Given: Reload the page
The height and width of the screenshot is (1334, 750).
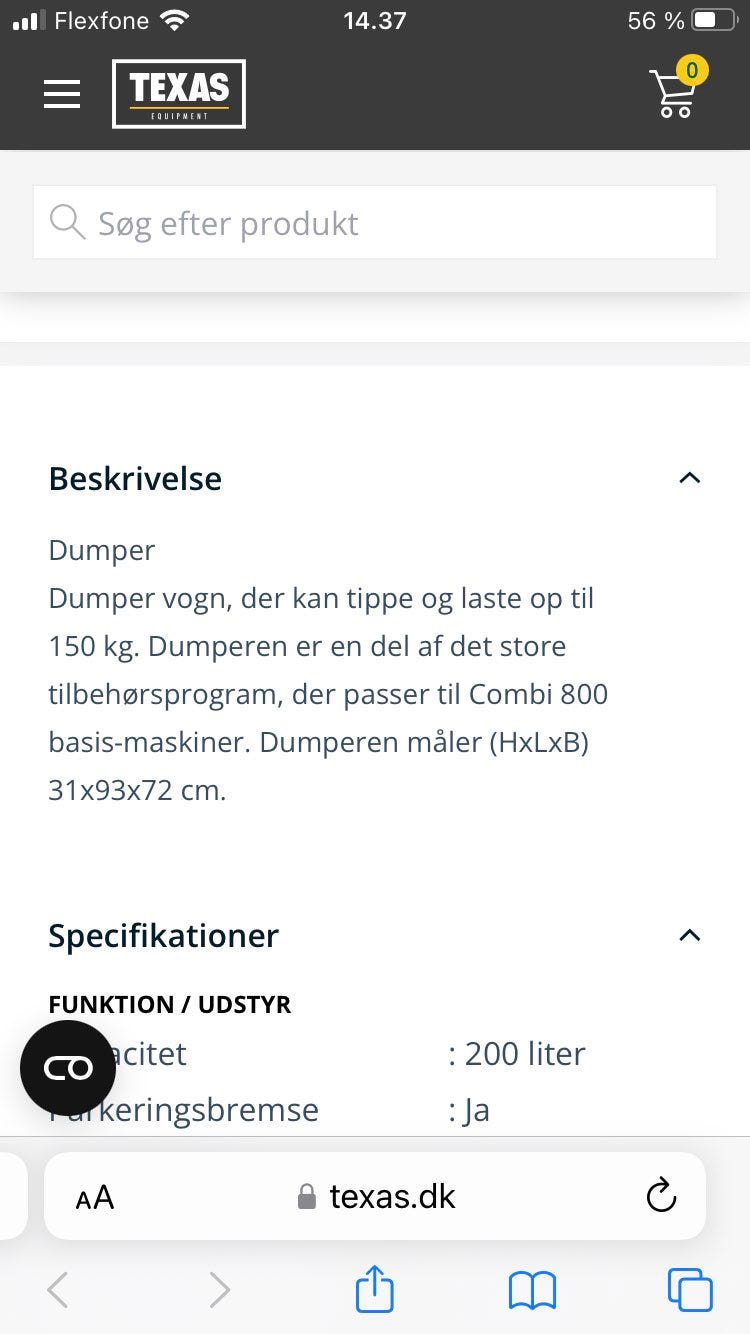Looking at the screenshot, I should (x=661, y=1196).
